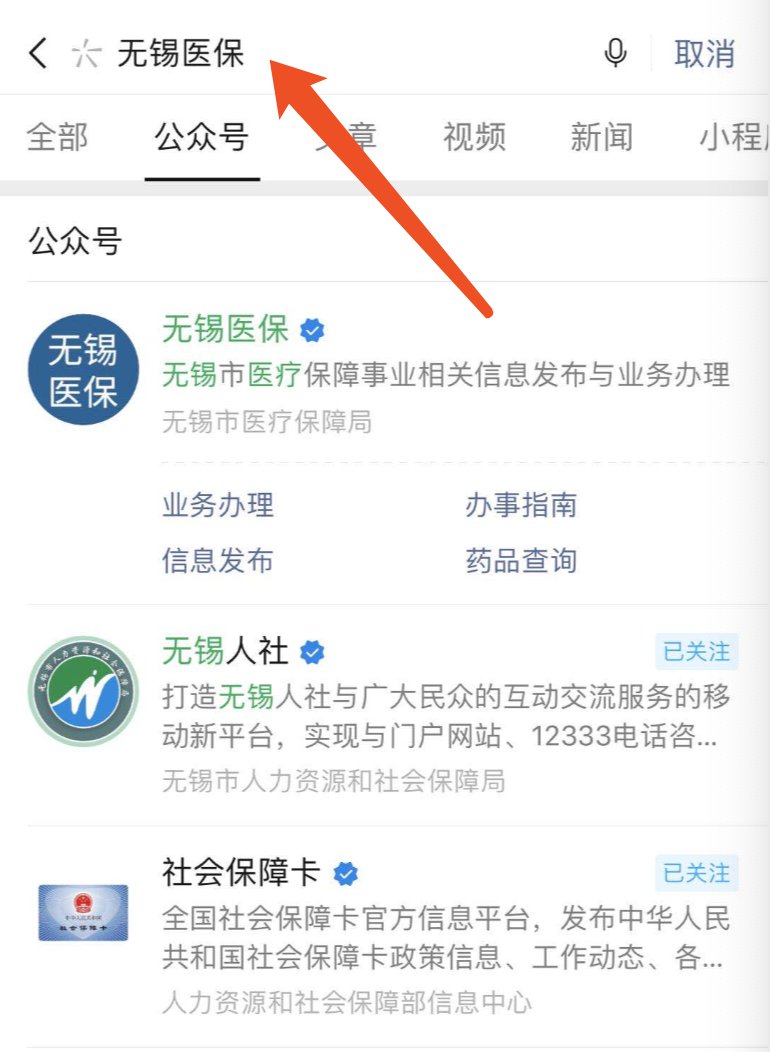The image size is (770, 1052).
Task: Open the 无锡医保 official account
Action: pyautogui.click(x=224, y=329)
